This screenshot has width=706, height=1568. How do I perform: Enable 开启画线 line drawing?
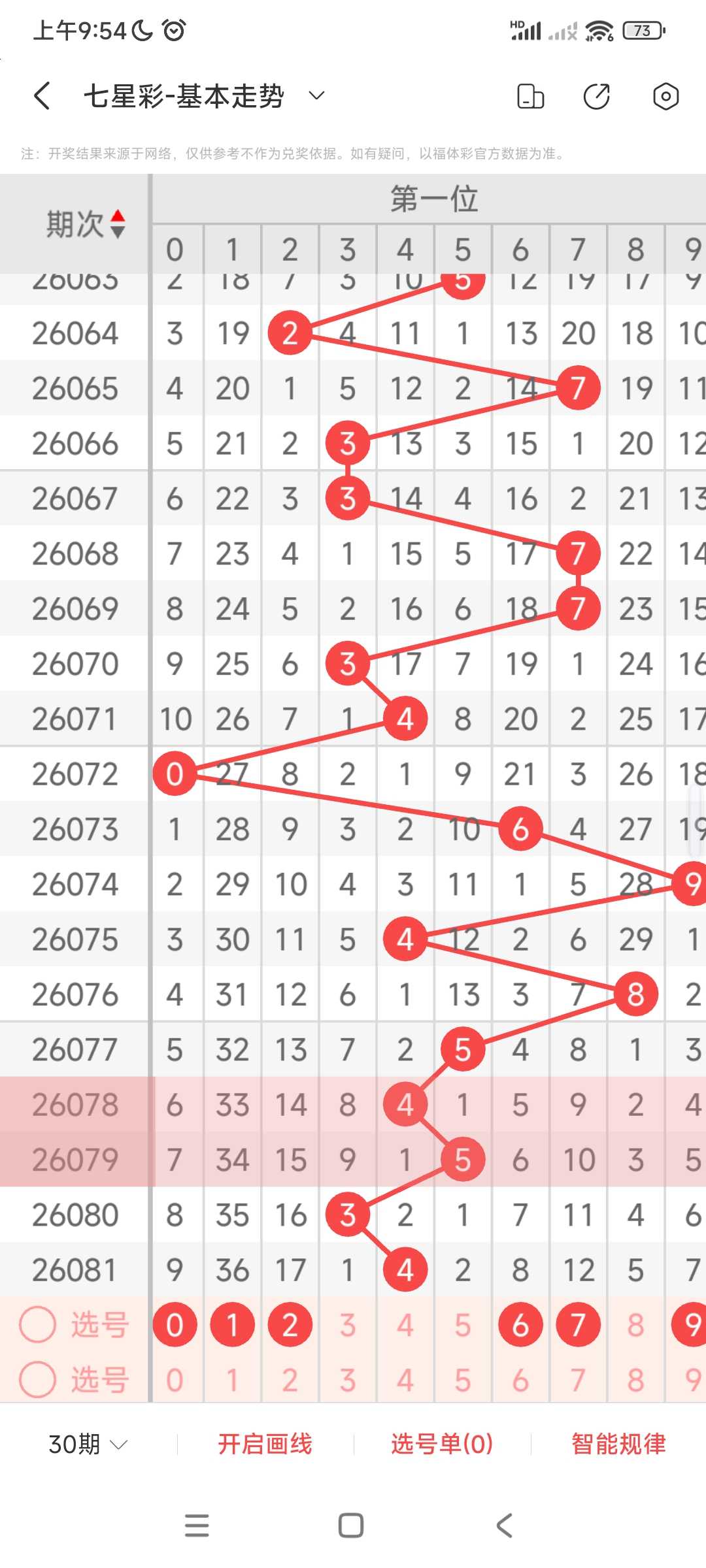pos(265,1444)
